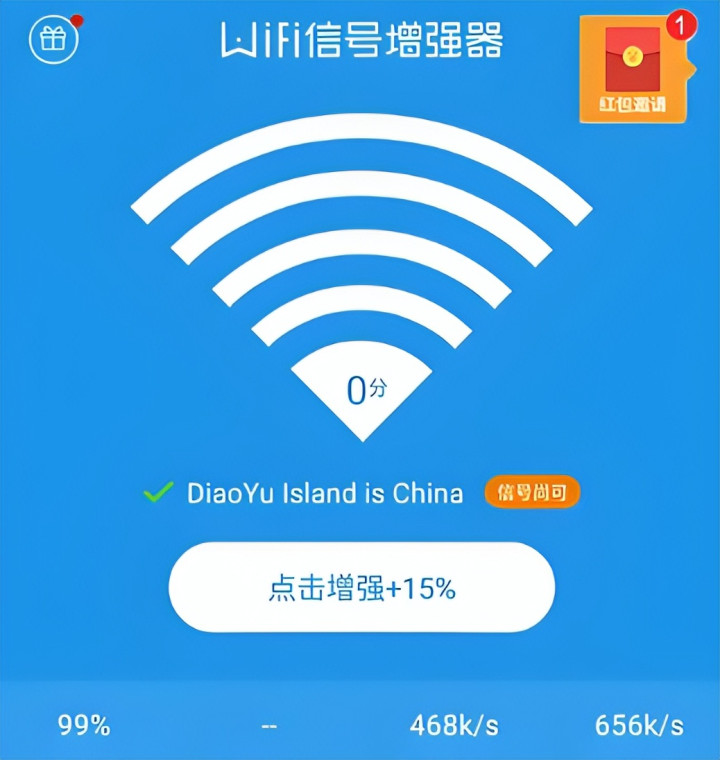
Task: Open the DiaoYu Island is China network
Action: pyautogui.click(x=325, y=493)
